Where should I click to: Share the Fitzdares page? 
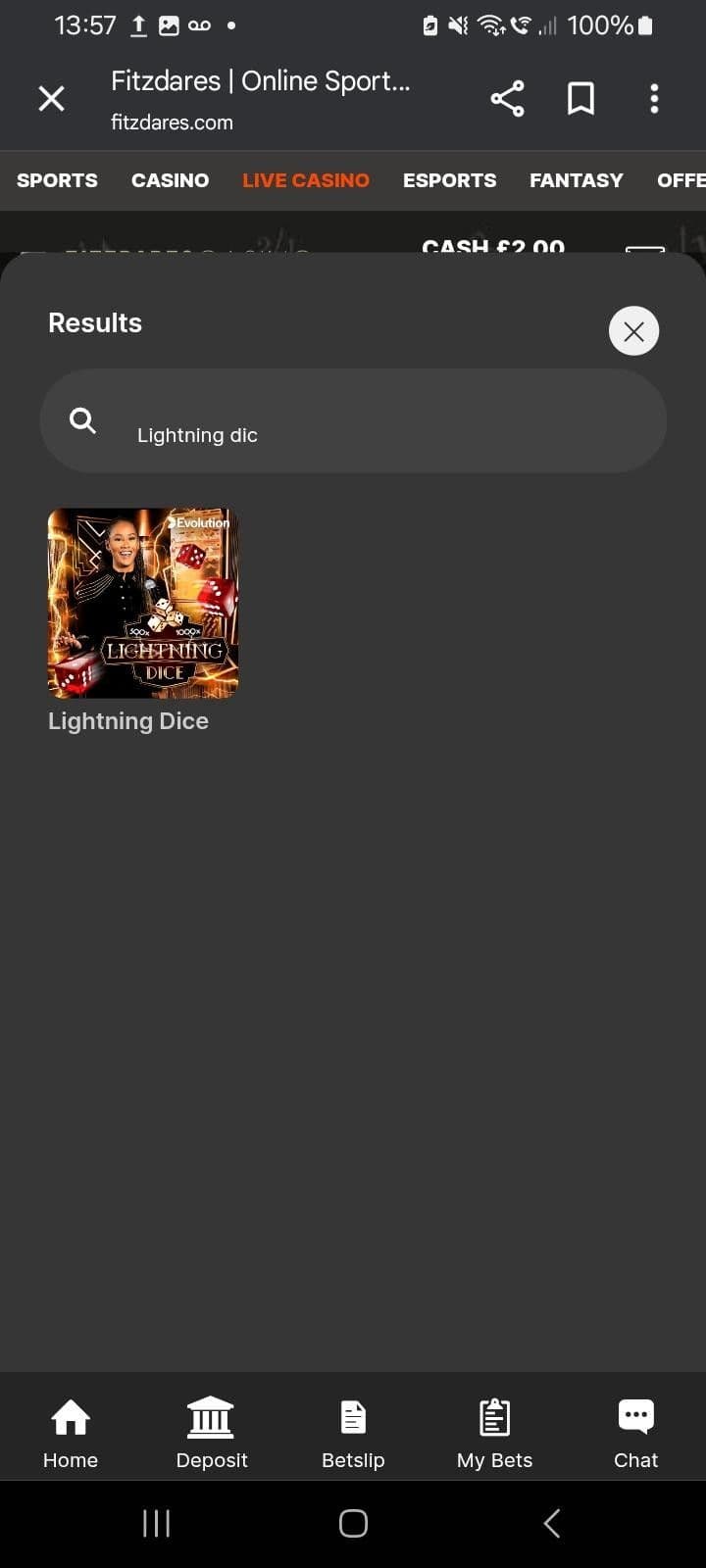click(x=507, y=98)
